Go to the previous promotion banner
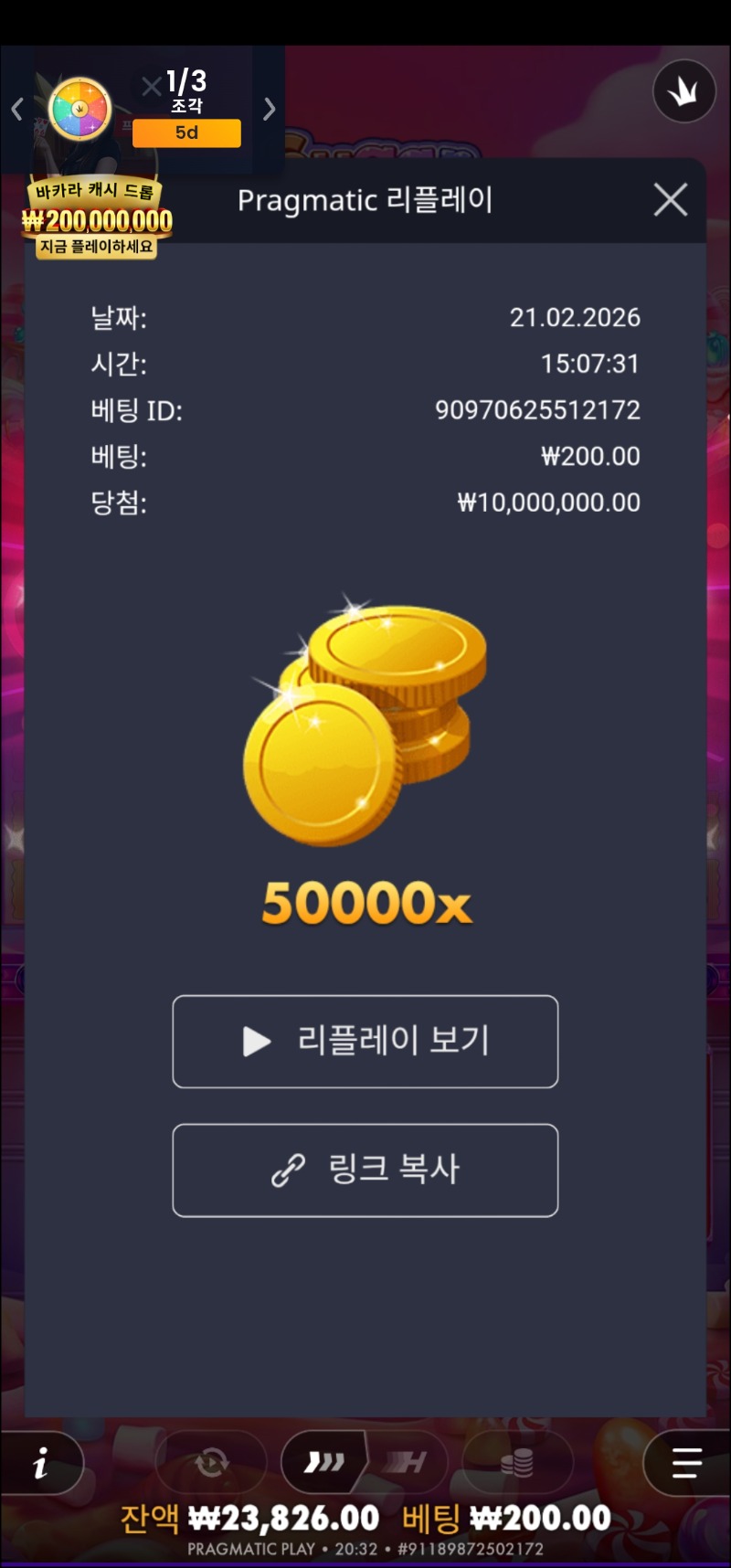 pyautogui.click(x=16, y=110)
